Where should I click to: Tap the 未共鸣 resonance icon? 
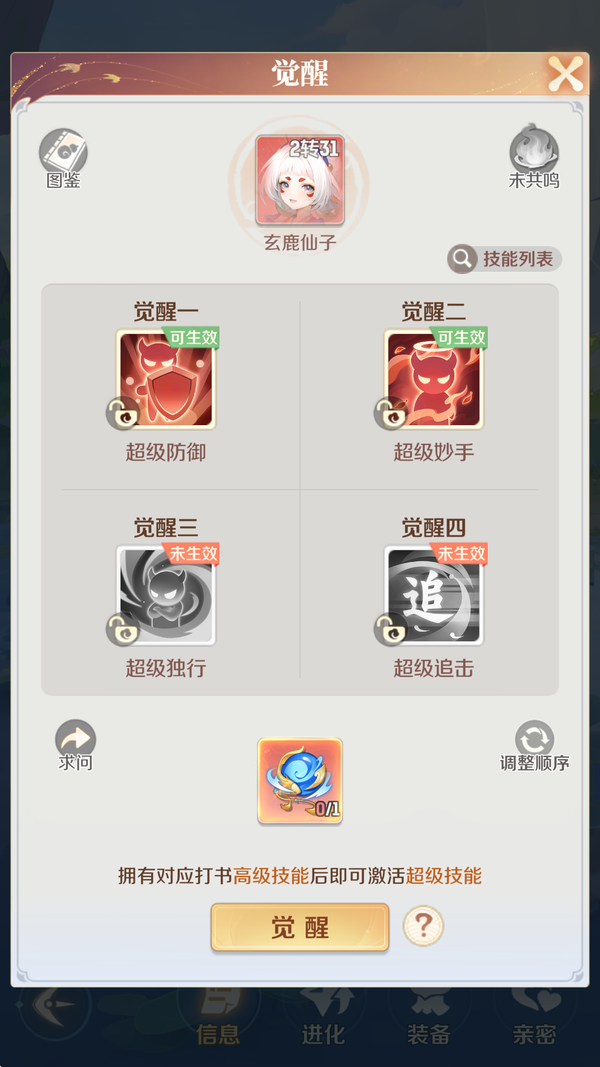pos(534,153)
